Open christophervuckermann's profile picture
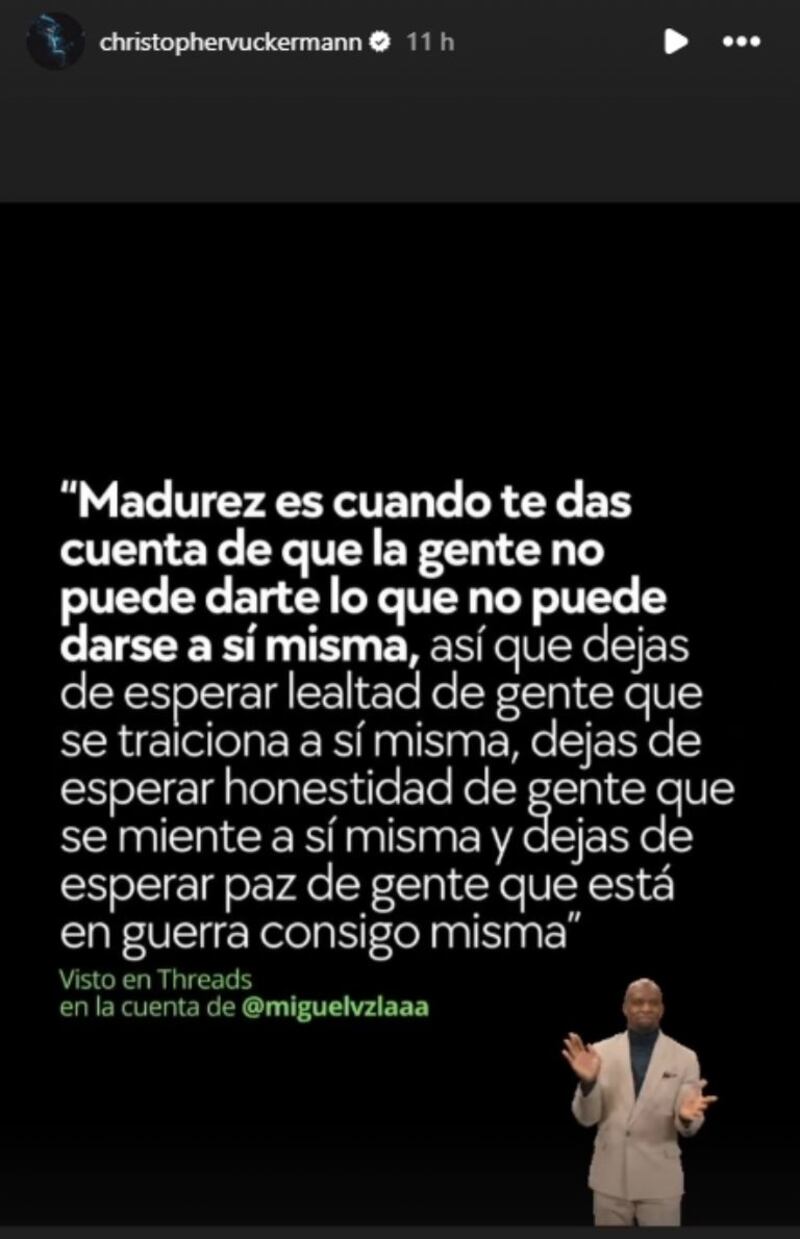This screenshot has width=800, height=1239. (55, 41)
